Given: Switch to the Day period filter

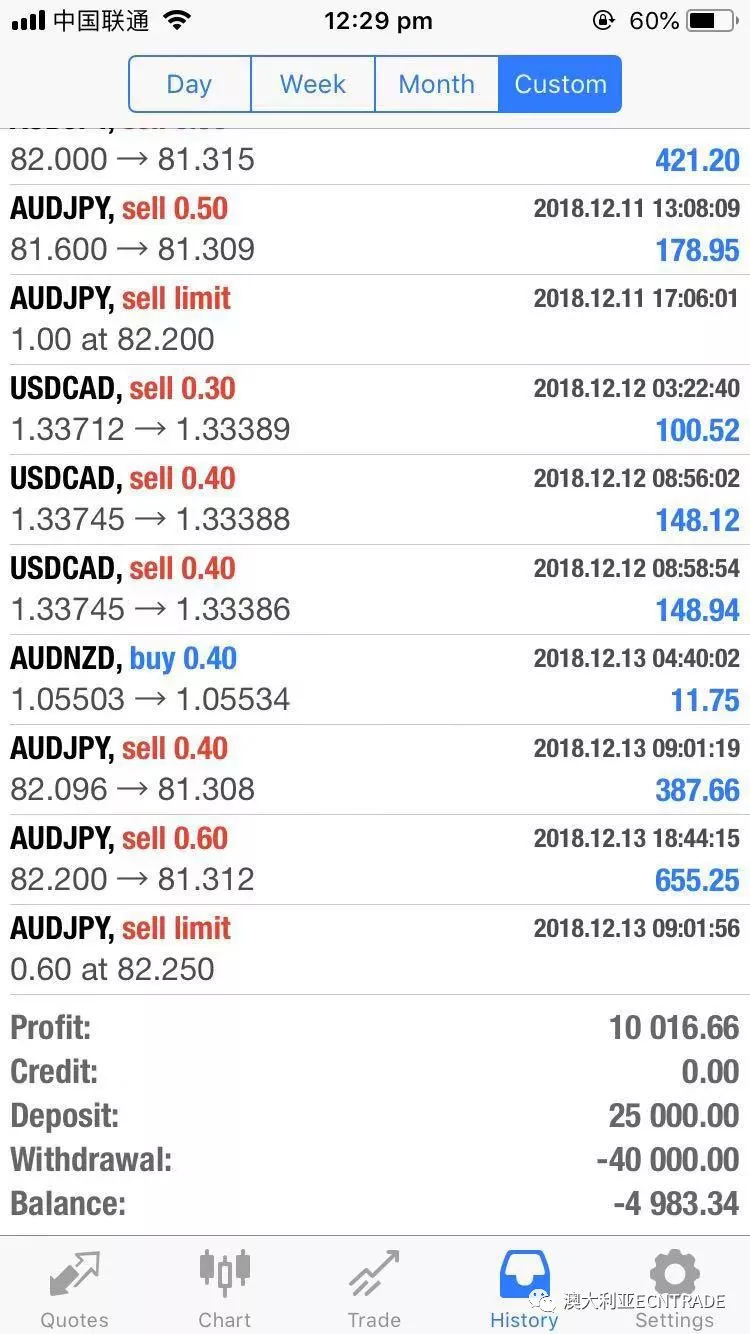Looking at the screenshot, I should (x=189, y=84).
